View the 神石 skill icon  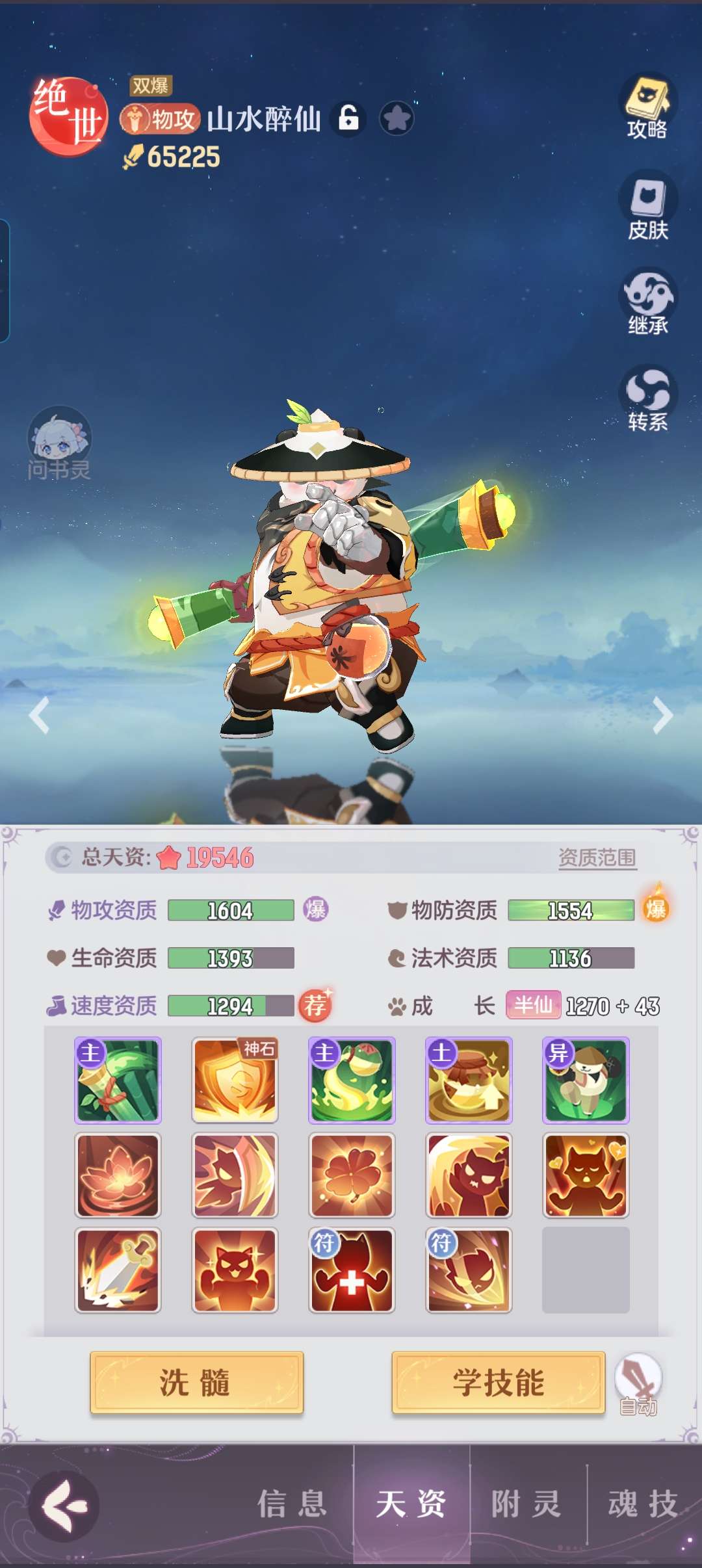(x=235, y=1080)
